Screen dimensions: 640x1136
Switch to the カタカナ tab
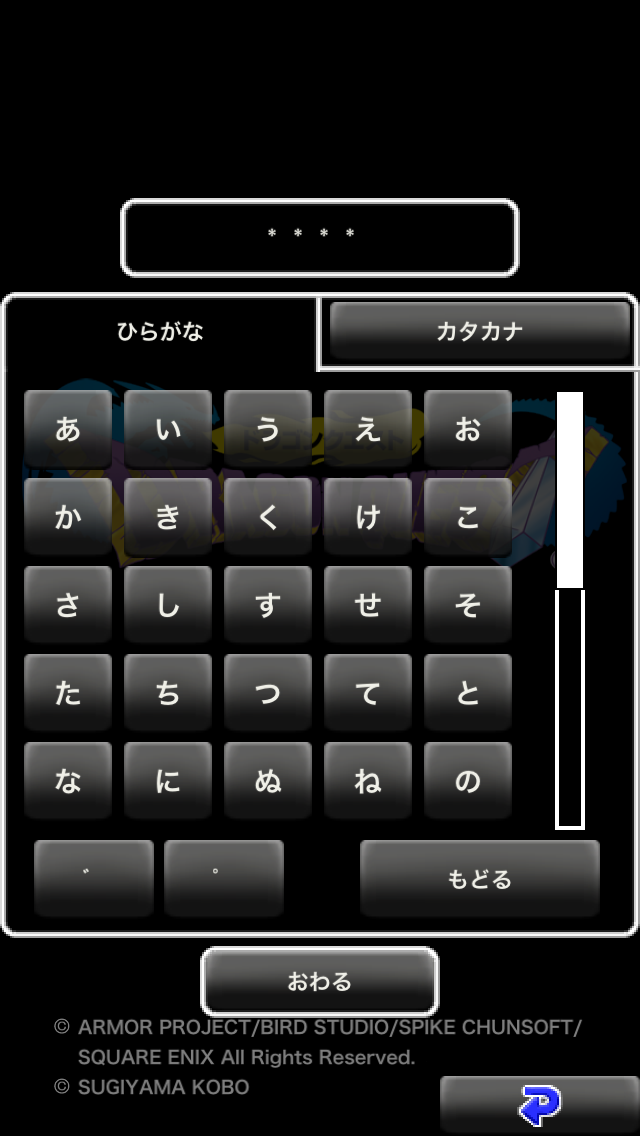pos(479,331)
